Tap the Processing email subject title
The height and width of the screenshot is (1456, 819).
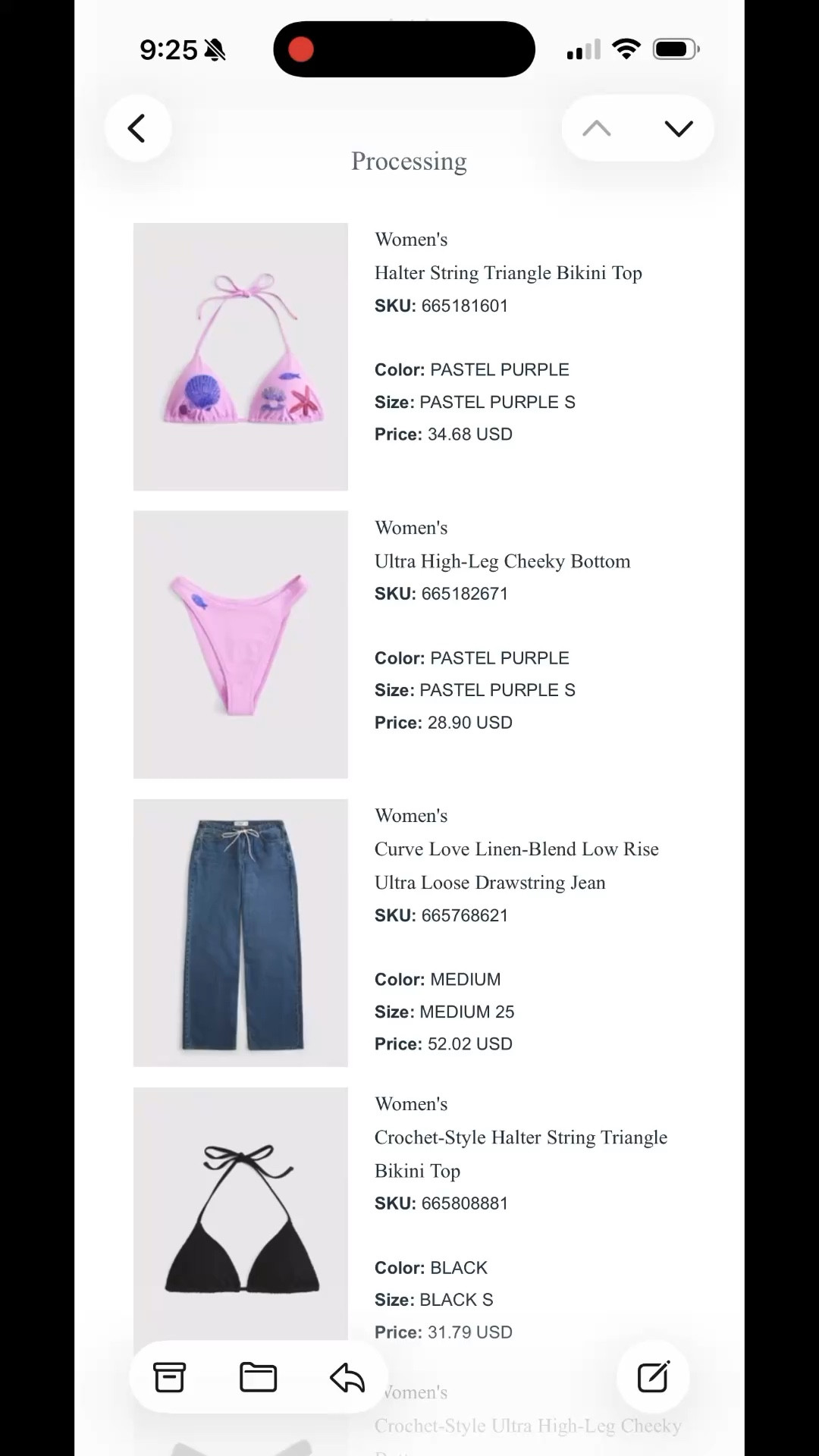[x=409, y=161]
